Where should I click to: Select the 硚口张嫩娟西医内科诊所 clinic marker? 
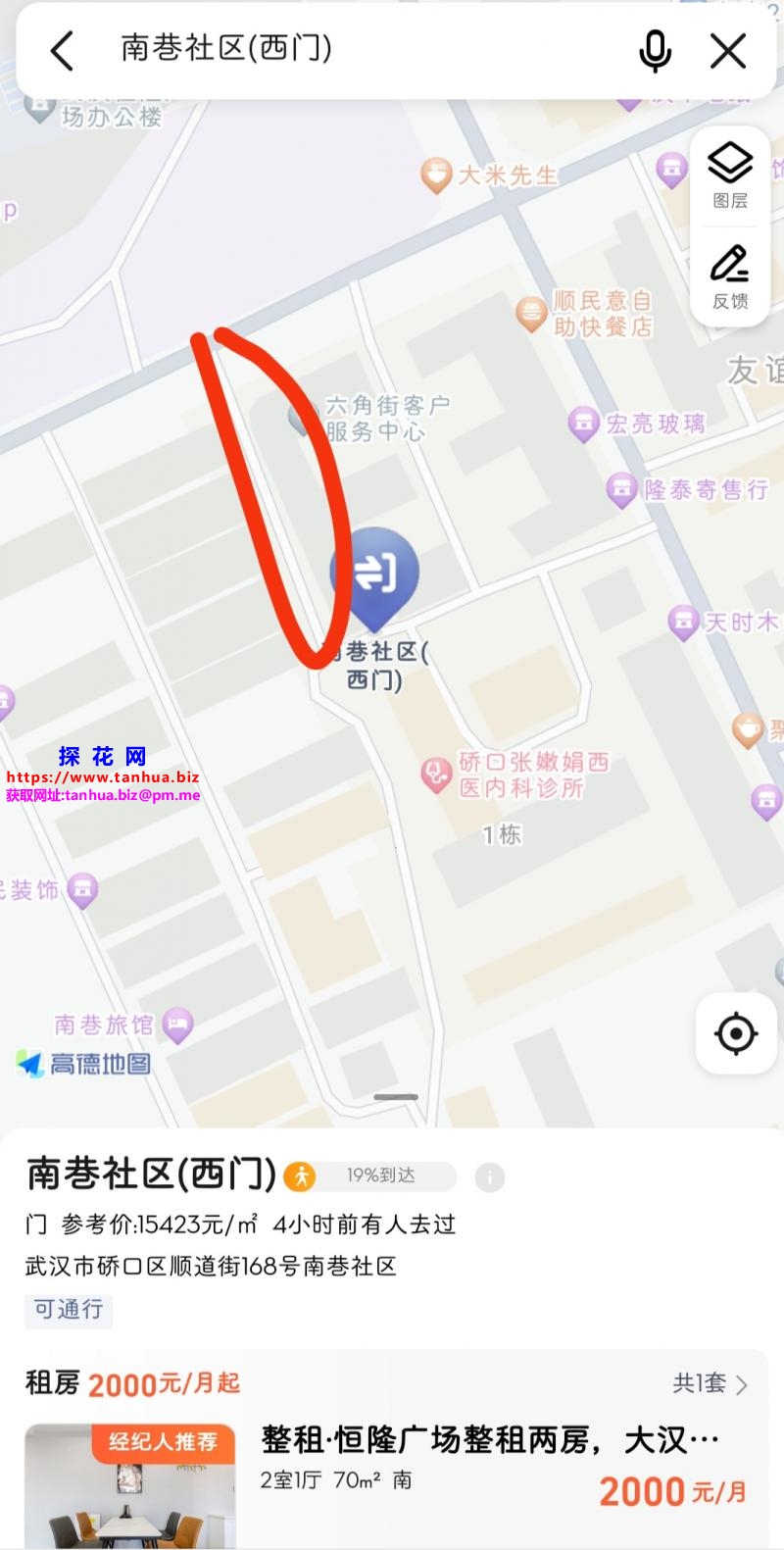[x=435, y=775]
